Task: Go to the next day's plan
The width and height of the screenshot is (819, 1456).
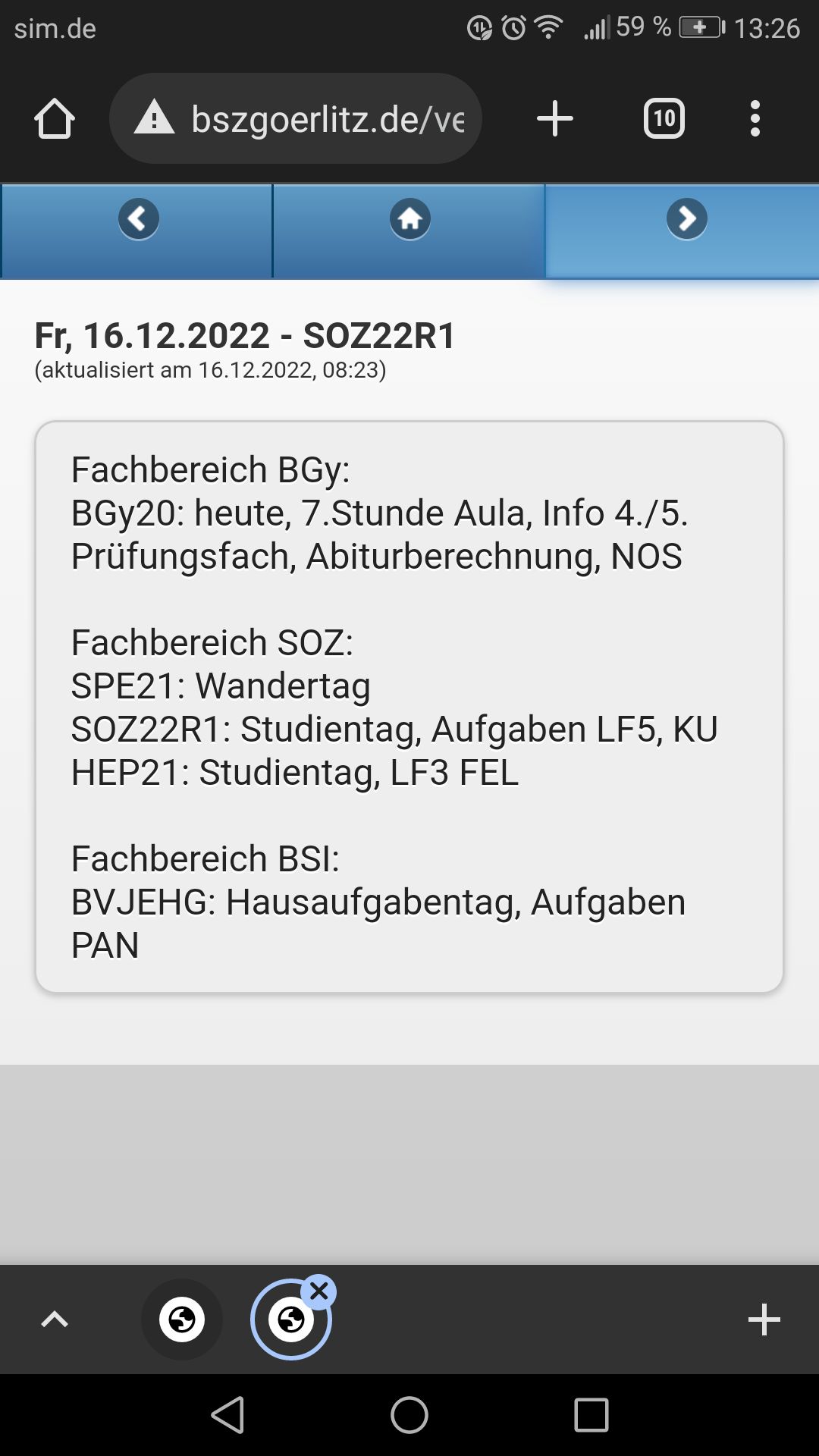Action: pyautogui.click(x=686, y=220)
